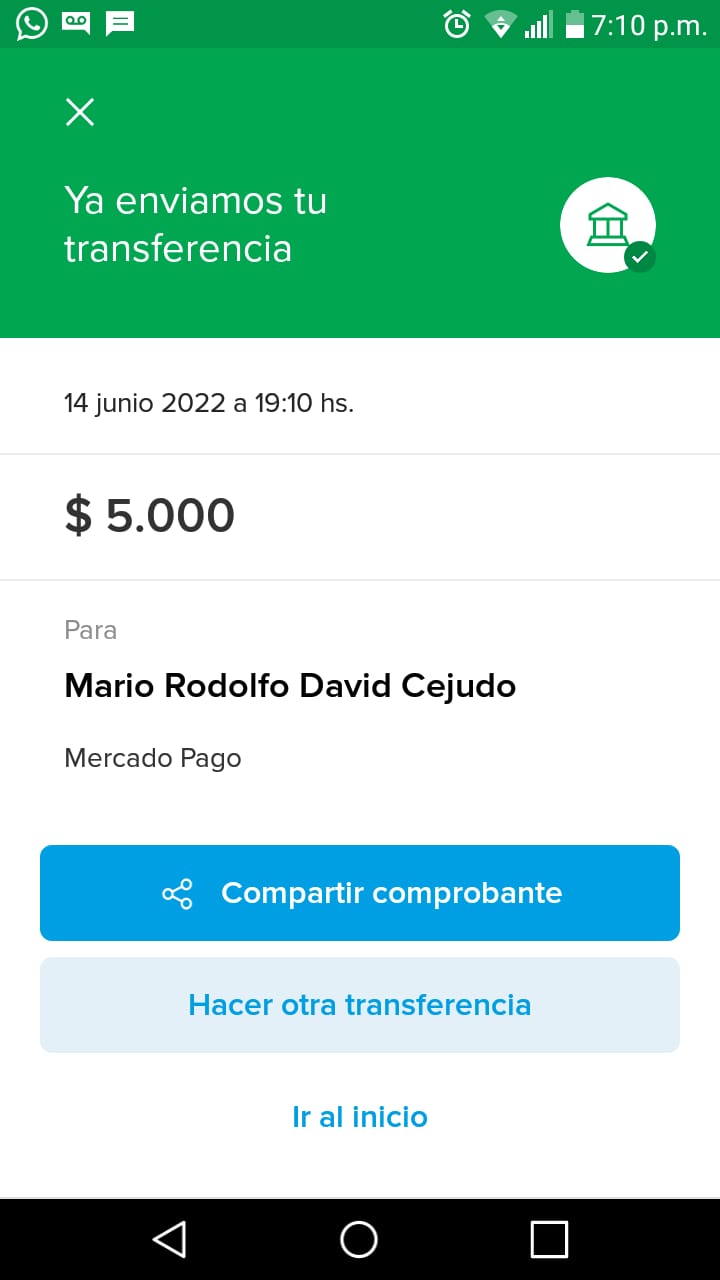Close the transfer confirmation screen
The height and width of the screenshot is (1280, 720).
(80, 112)
